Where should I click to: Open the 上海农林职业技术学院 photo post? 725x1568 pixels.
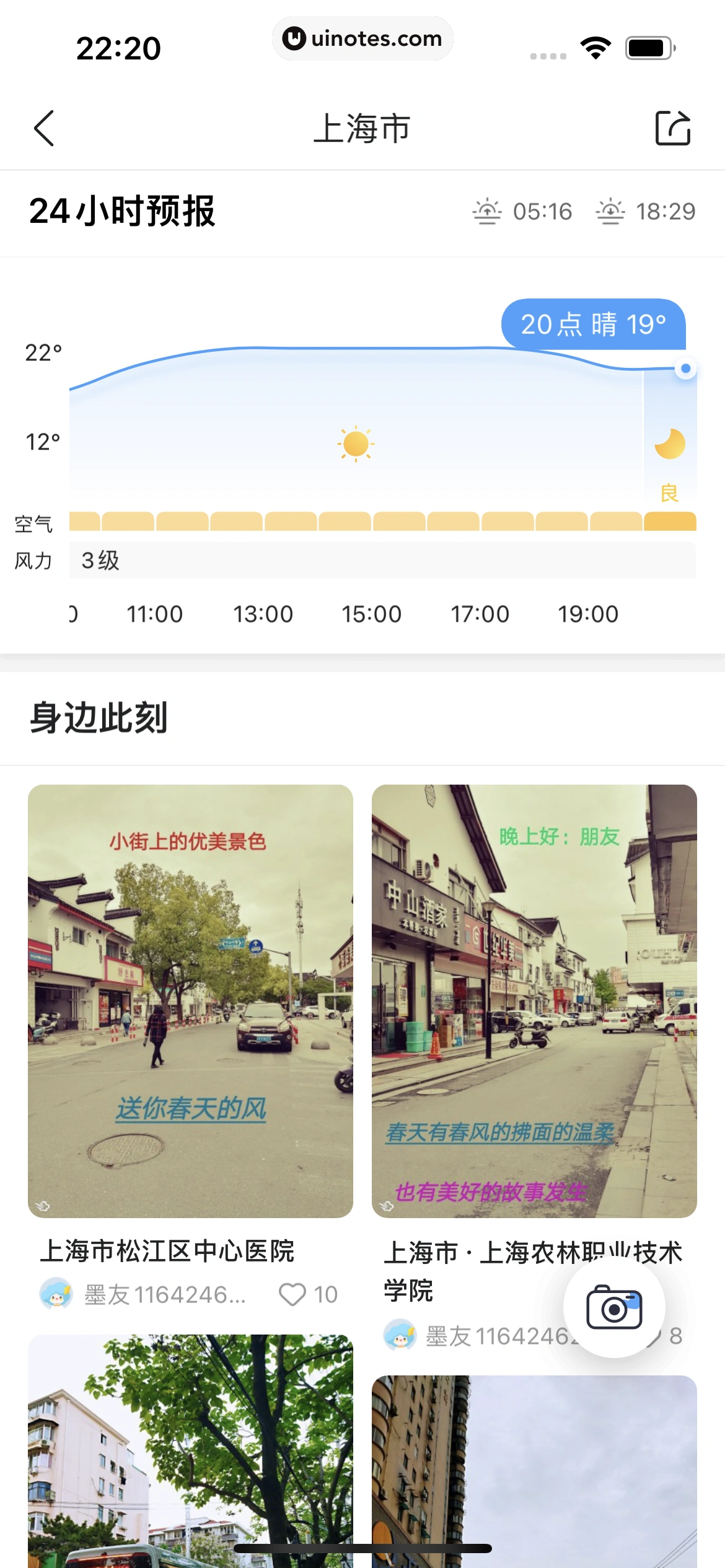534,1001
